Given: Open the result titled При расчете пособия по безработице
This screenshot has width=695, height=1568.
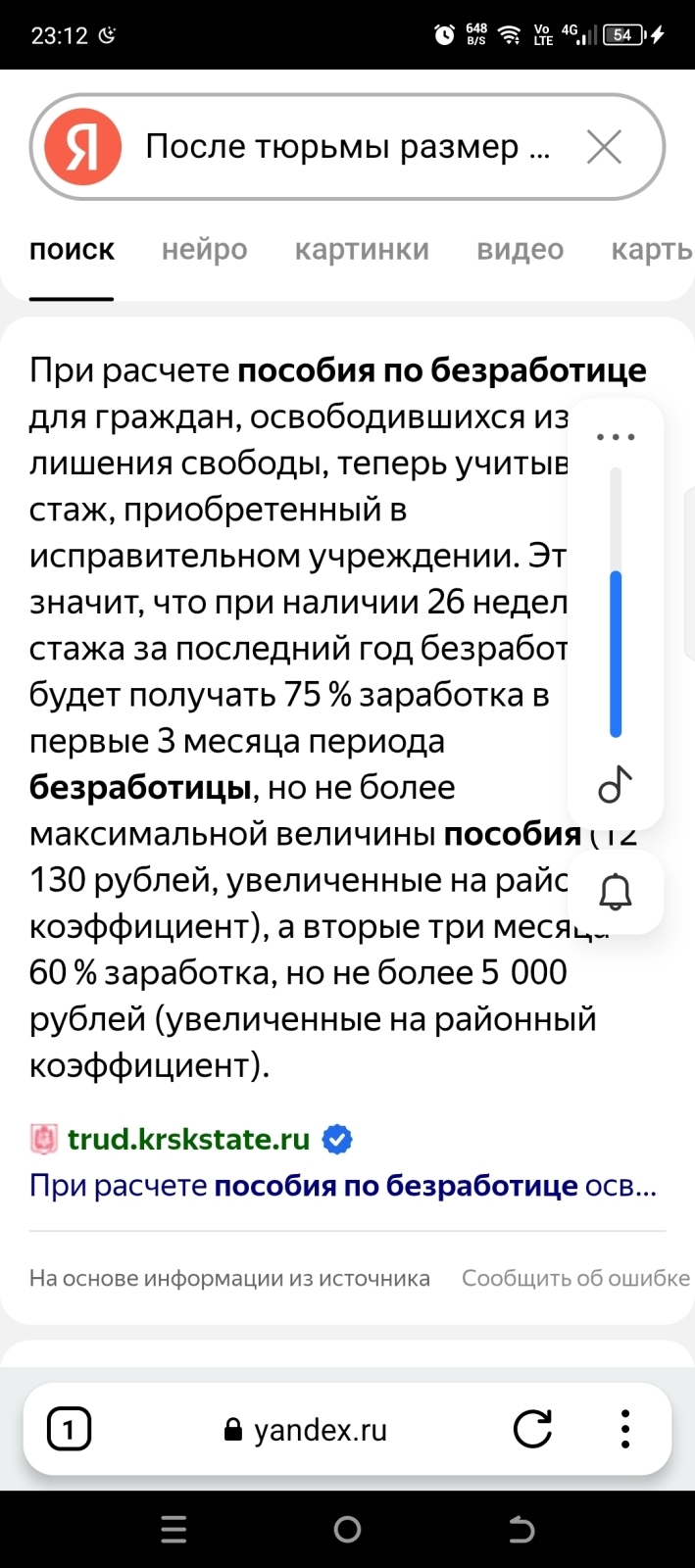Looking at the screenshot, I should pyautogui.click(x=343, y=1185).
